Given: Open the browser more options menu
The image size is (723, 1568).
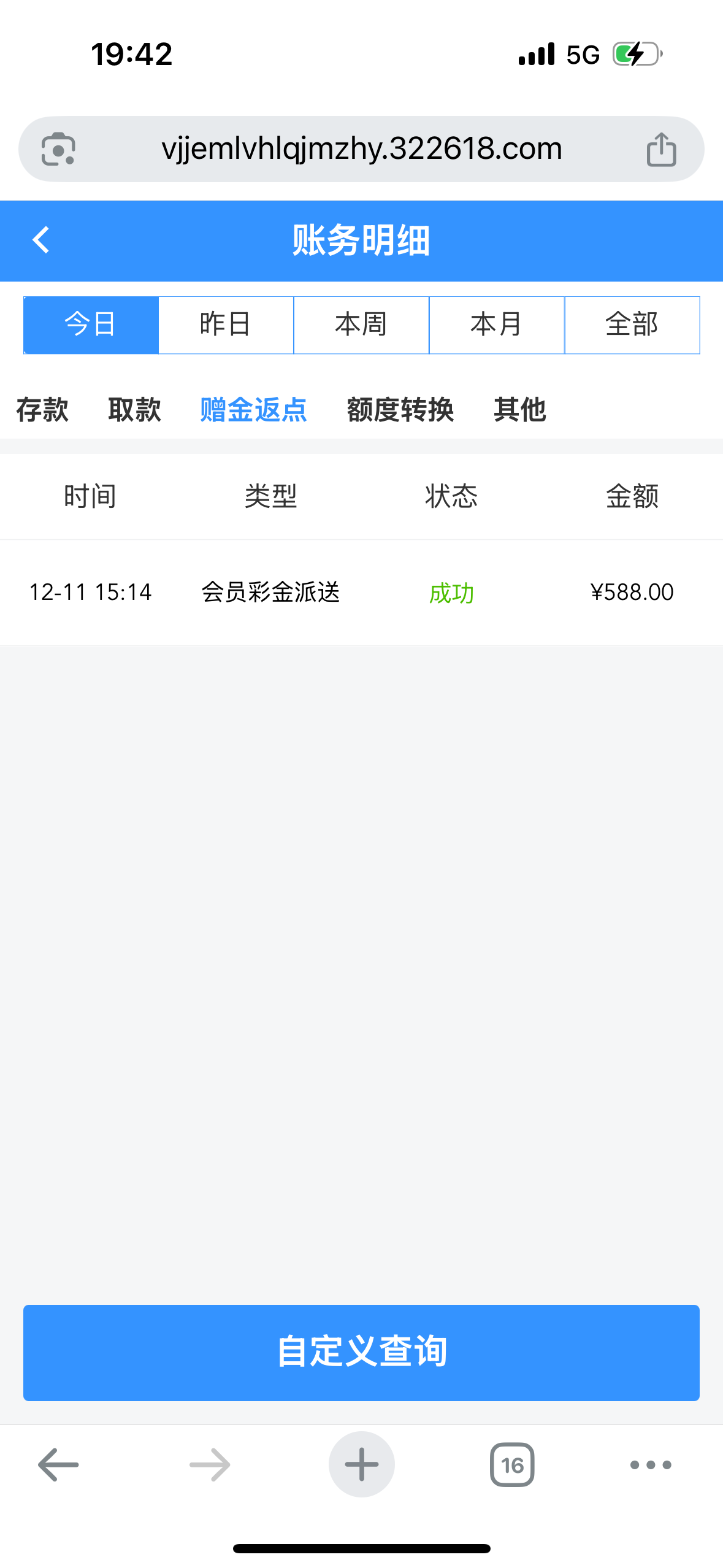Looking at the screenshot, I should click(x=649, y=1464).
